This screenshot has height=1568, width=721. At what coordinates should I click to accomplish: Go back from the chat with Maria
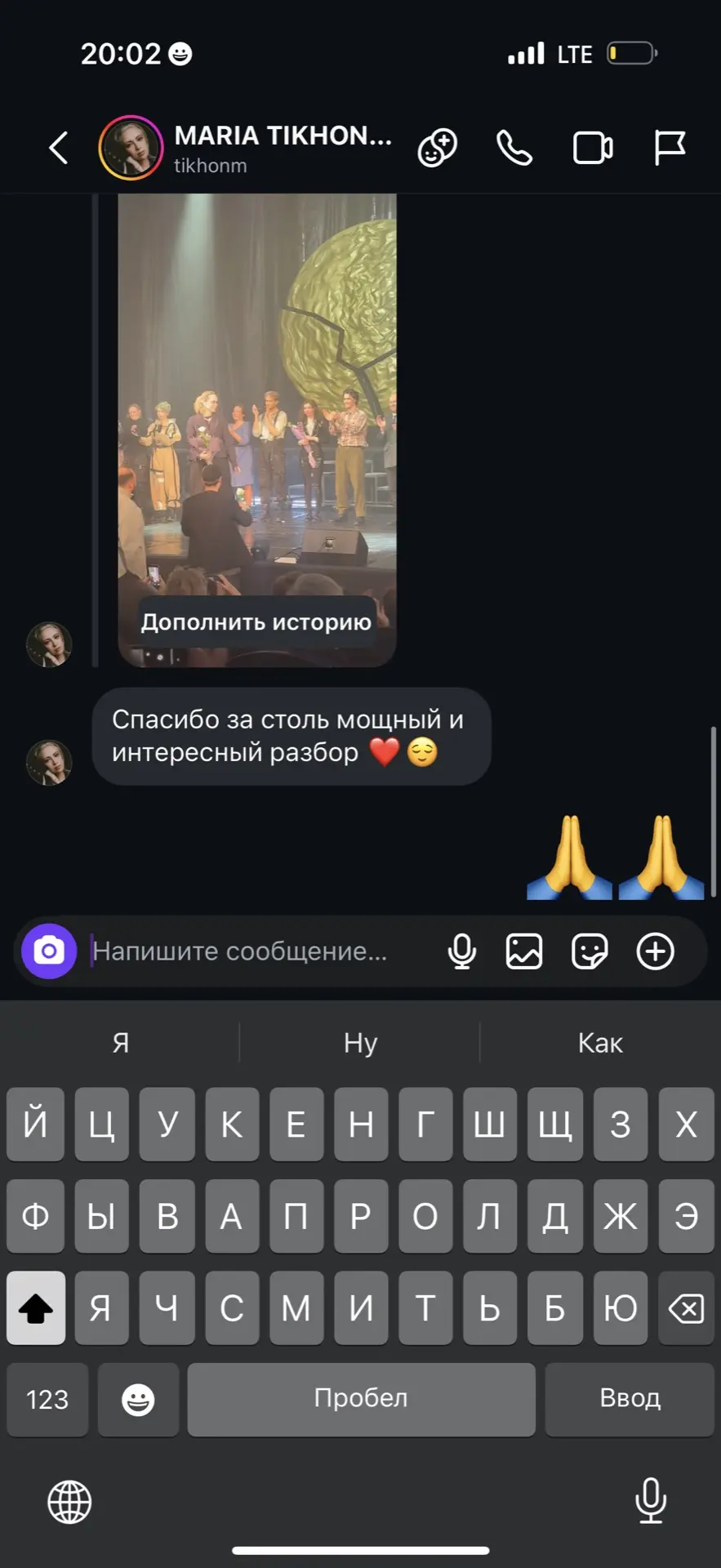pos(59,149)
